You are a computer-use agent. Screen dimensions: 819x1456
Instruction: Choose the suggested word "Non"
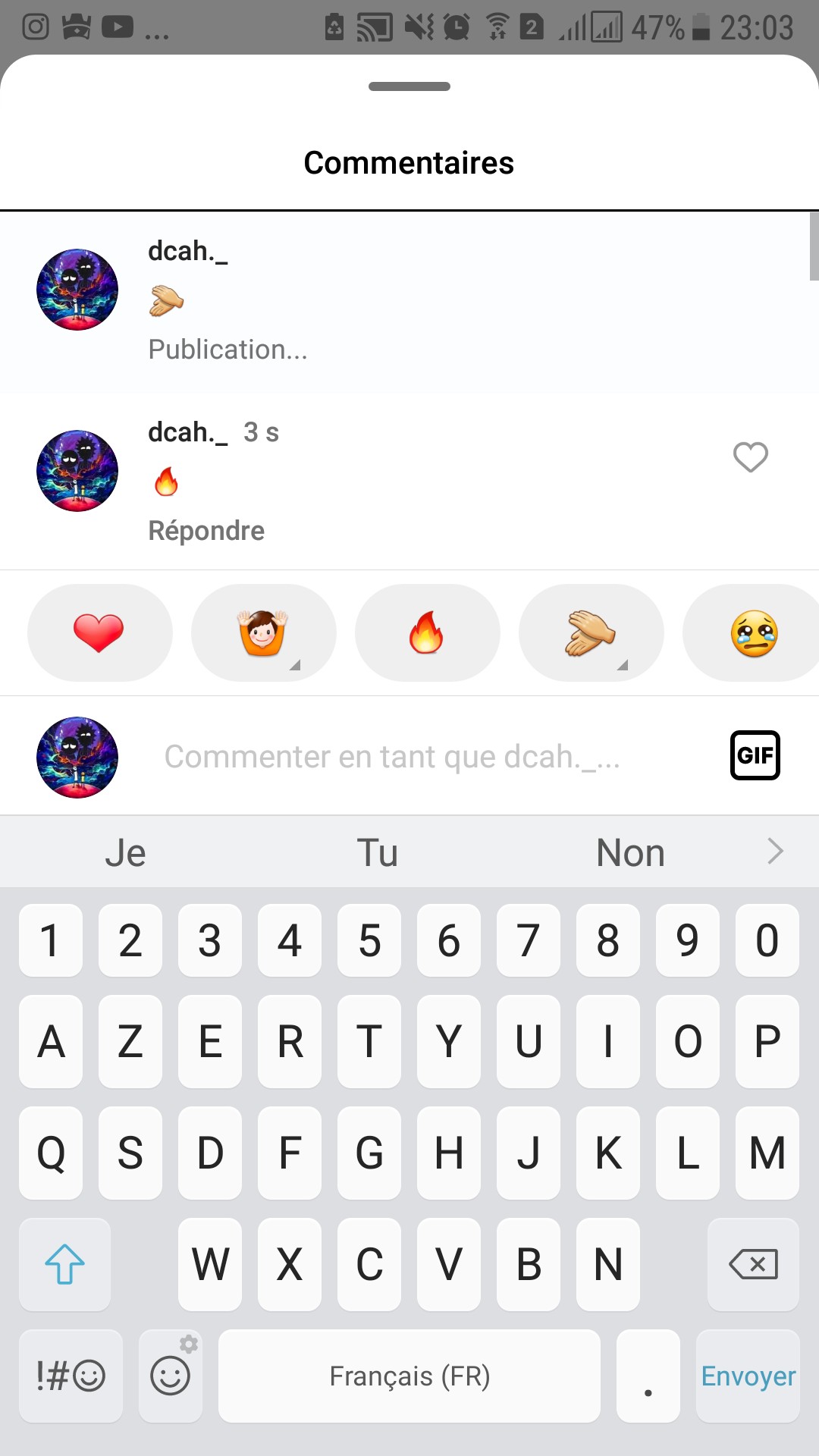[x=630, y=852]
